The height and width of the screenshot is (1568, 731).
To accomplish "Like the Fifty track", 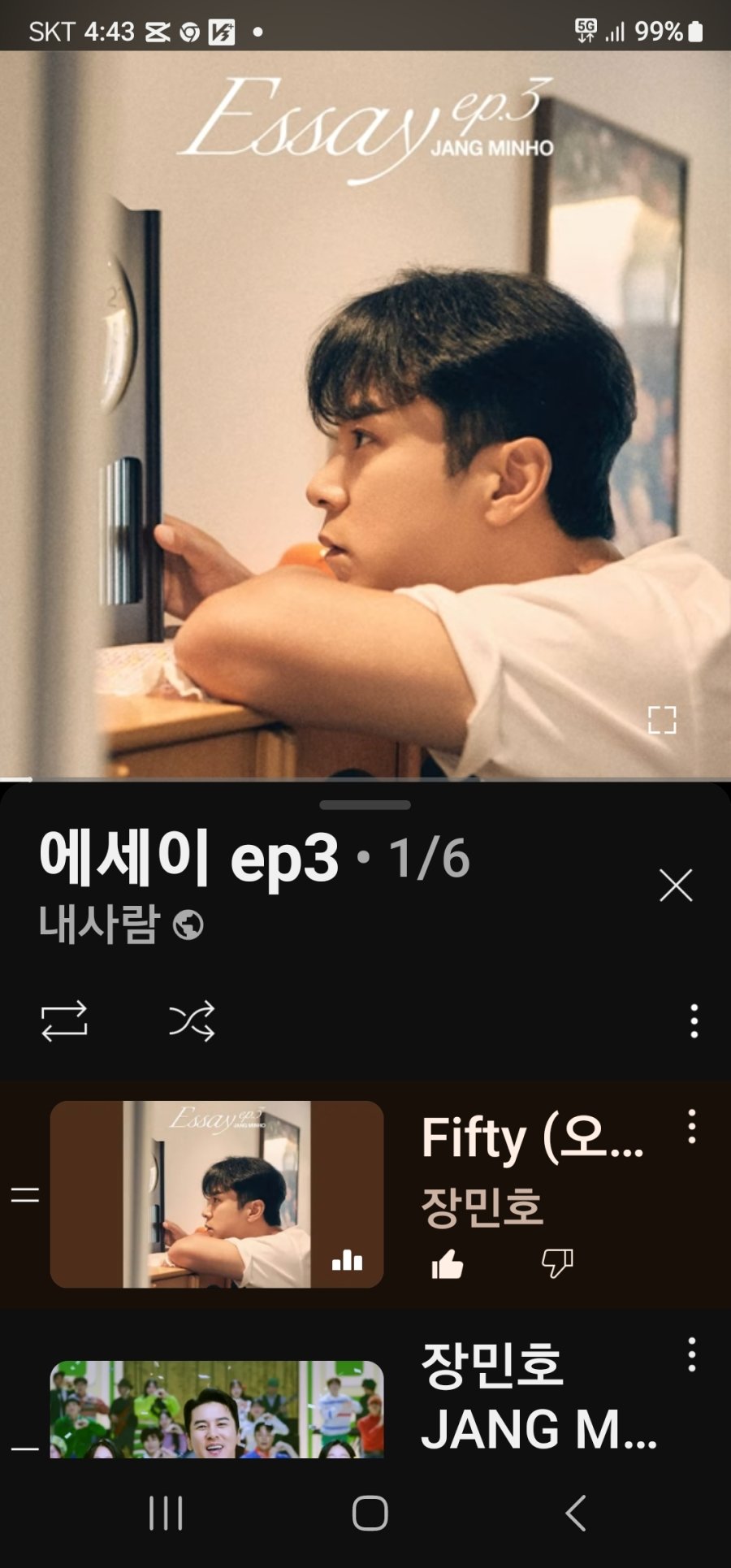I will (x=448, y=1264).
